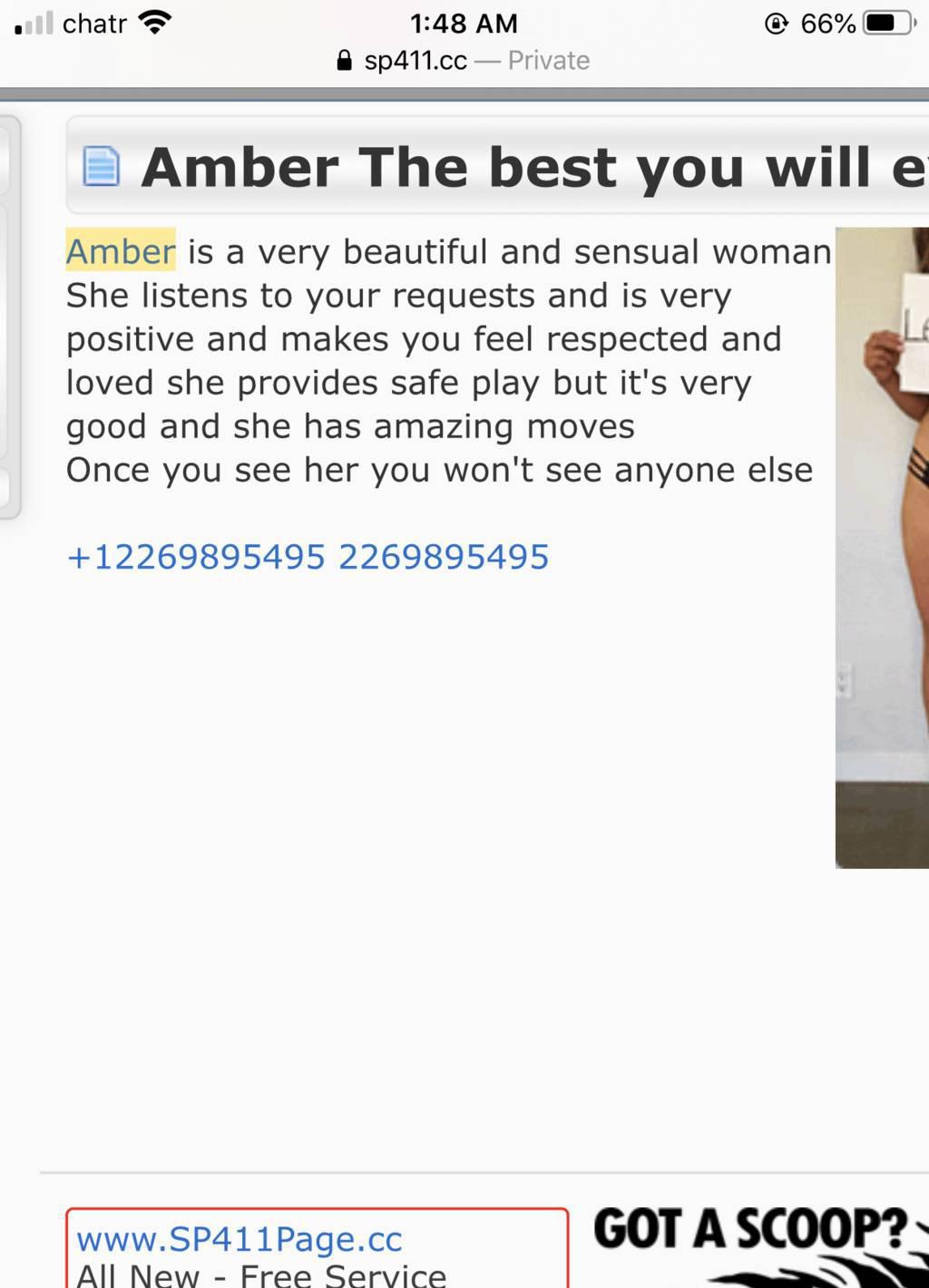
Task: Open the sp411.cc address bar
Action: [464, 61]
